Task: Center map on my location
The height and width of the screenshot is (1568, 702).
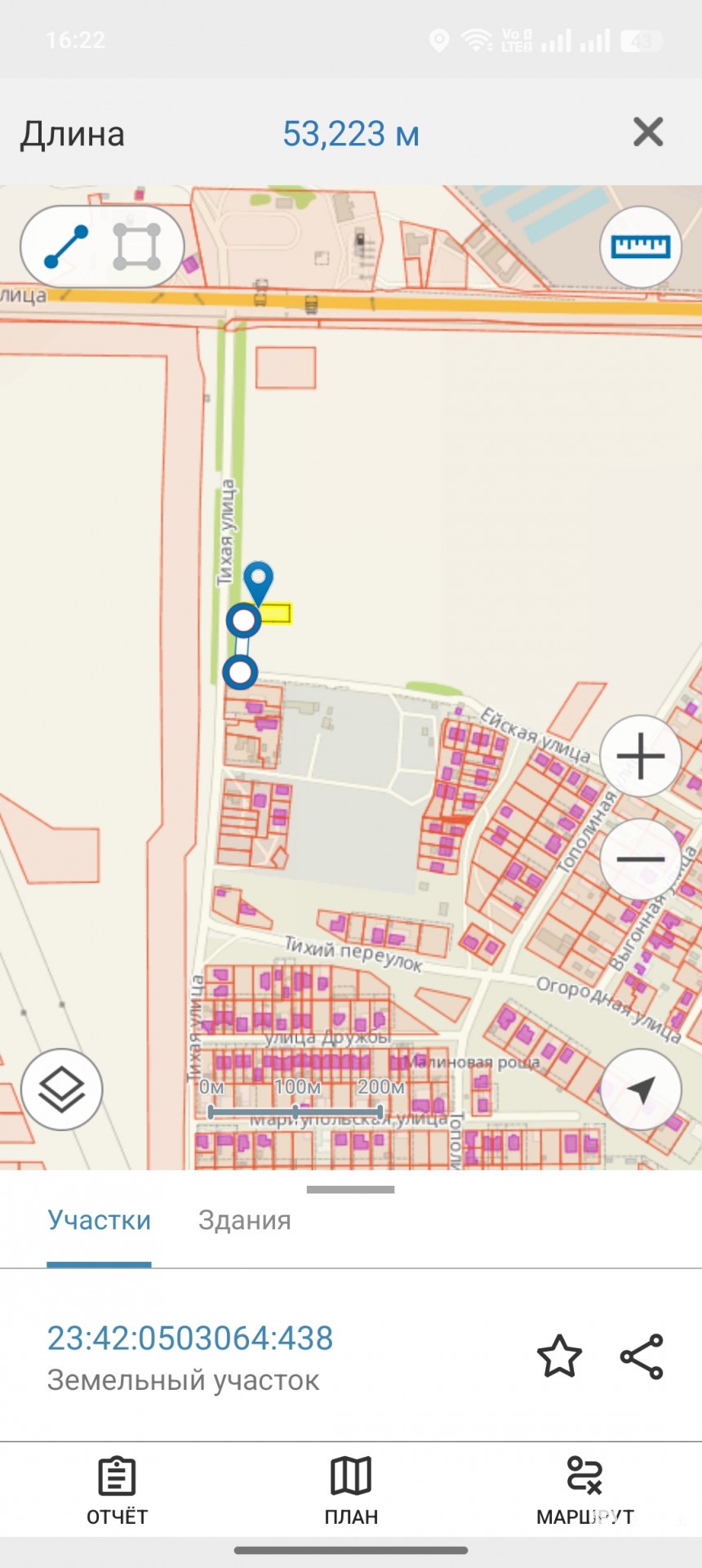Action: [x=641, y=1089]
